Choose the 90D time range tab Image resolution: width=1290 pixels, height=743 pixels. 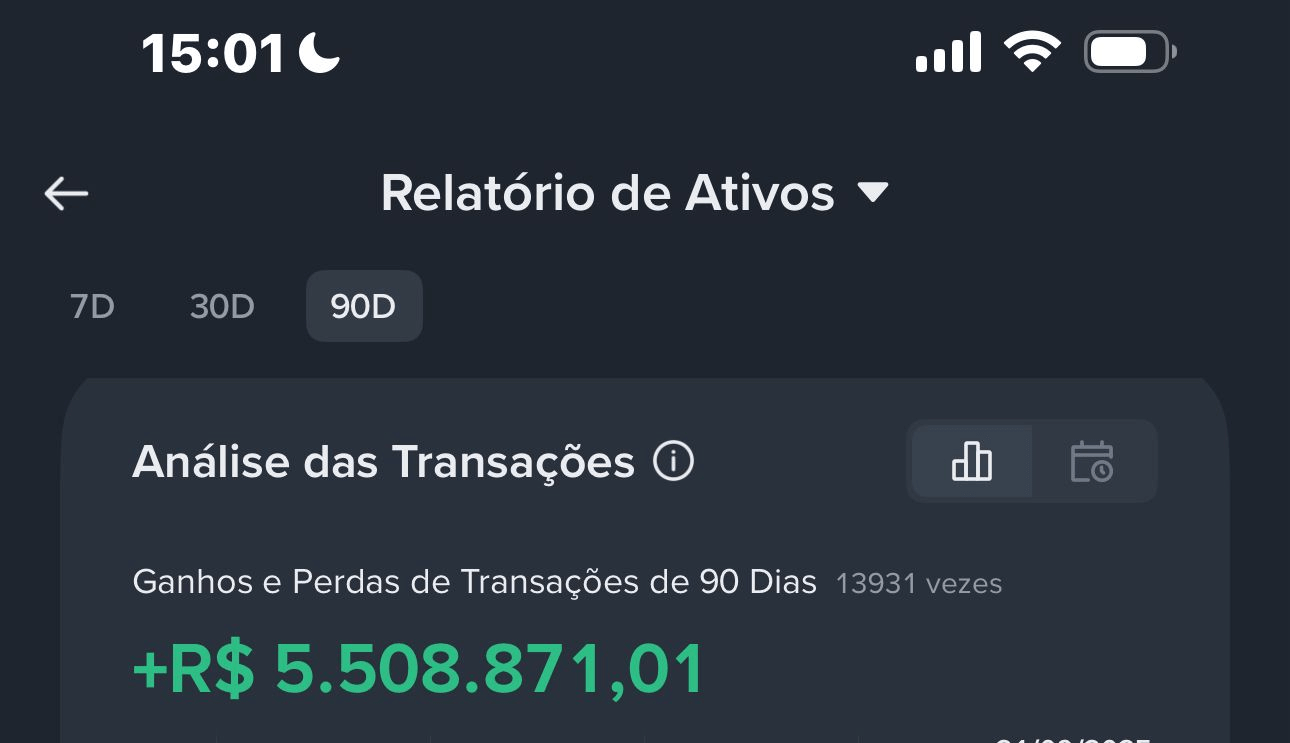tap(364, 307)
